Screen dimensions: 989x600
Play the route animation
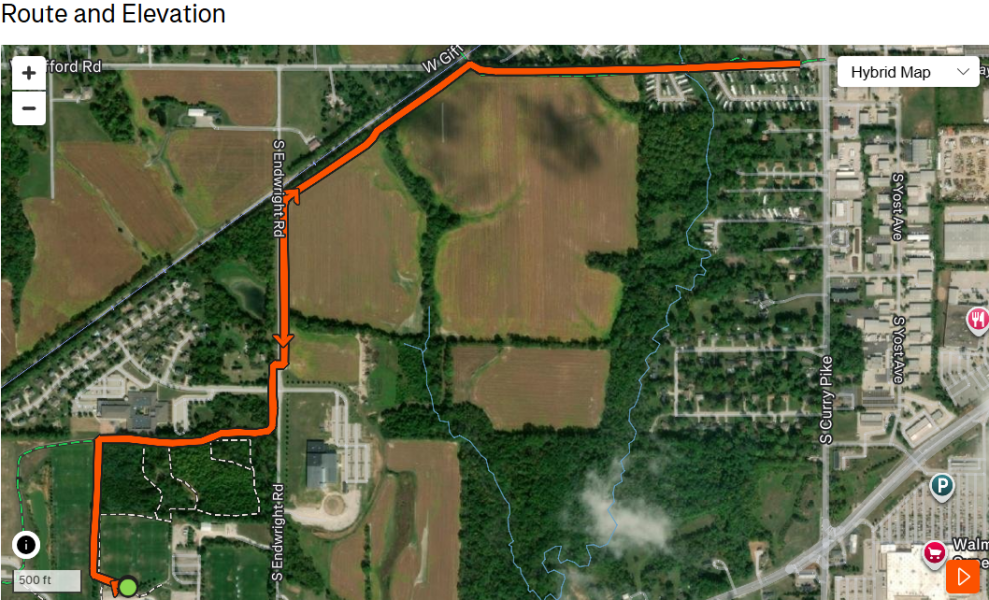point(963,576)
